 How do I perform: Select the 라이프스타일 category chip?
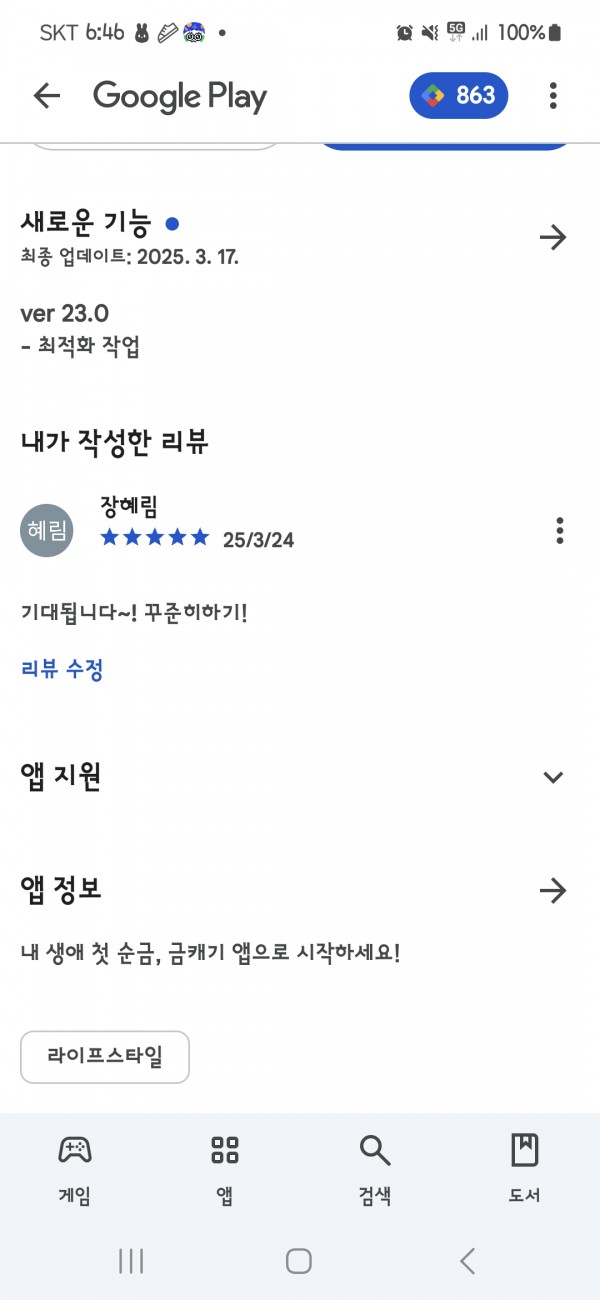105,1057
